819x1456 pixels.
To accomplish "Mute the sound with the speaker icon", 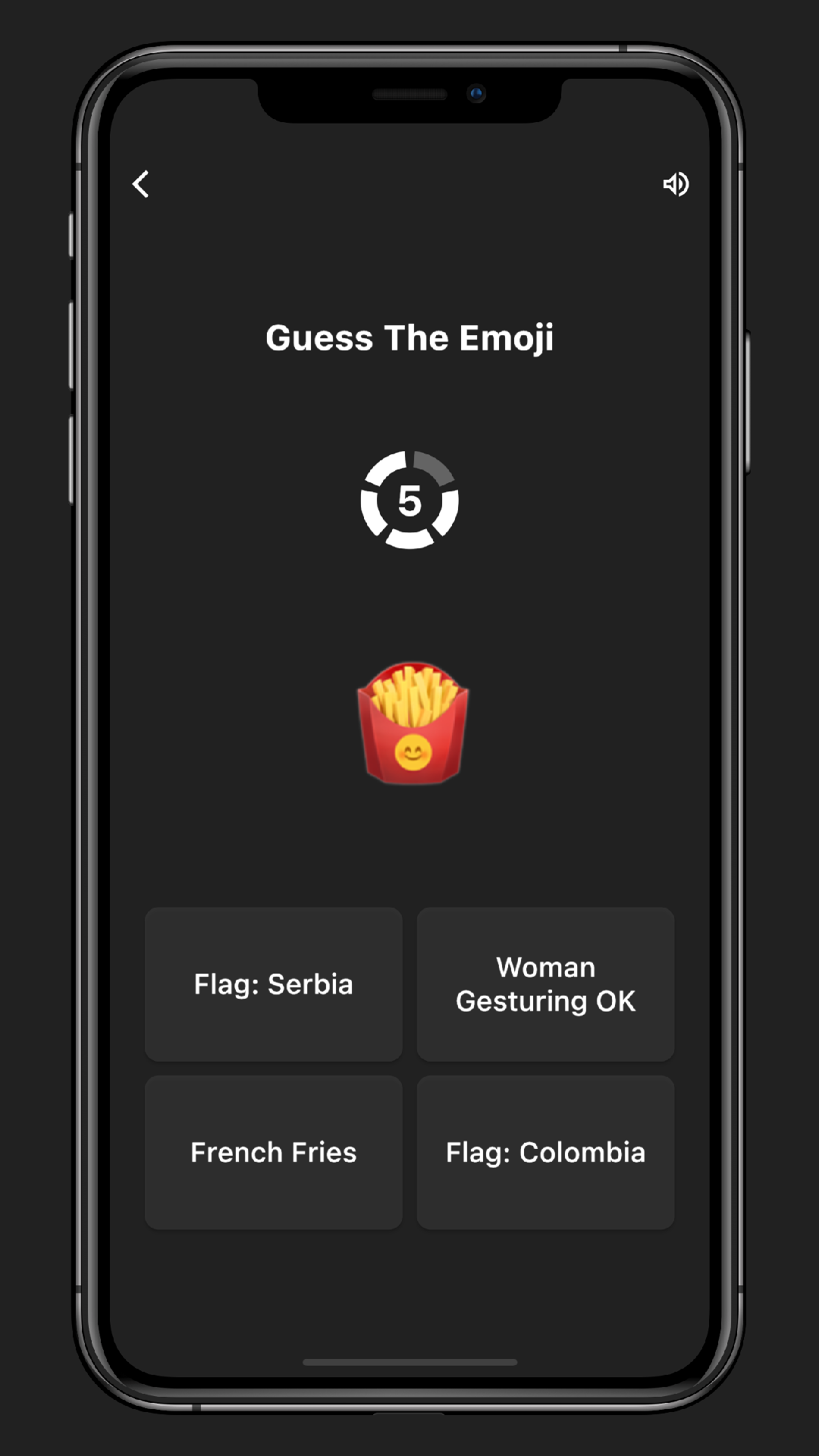I will pyautogui.click(x=676, y=184).
